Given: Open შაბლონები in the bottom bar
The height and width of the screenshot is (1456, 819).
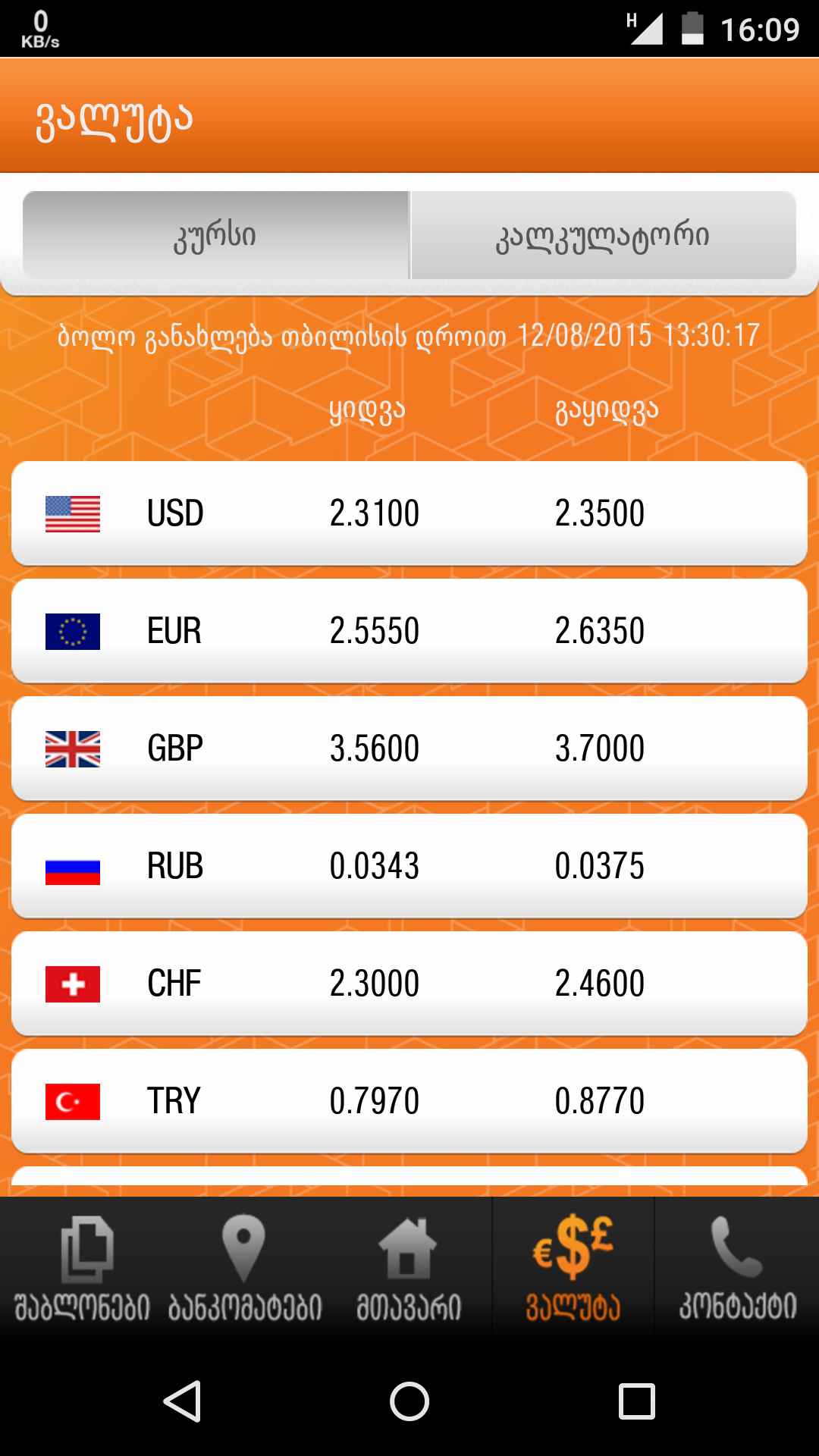Looking at the screenshot, I should 83,1266.
